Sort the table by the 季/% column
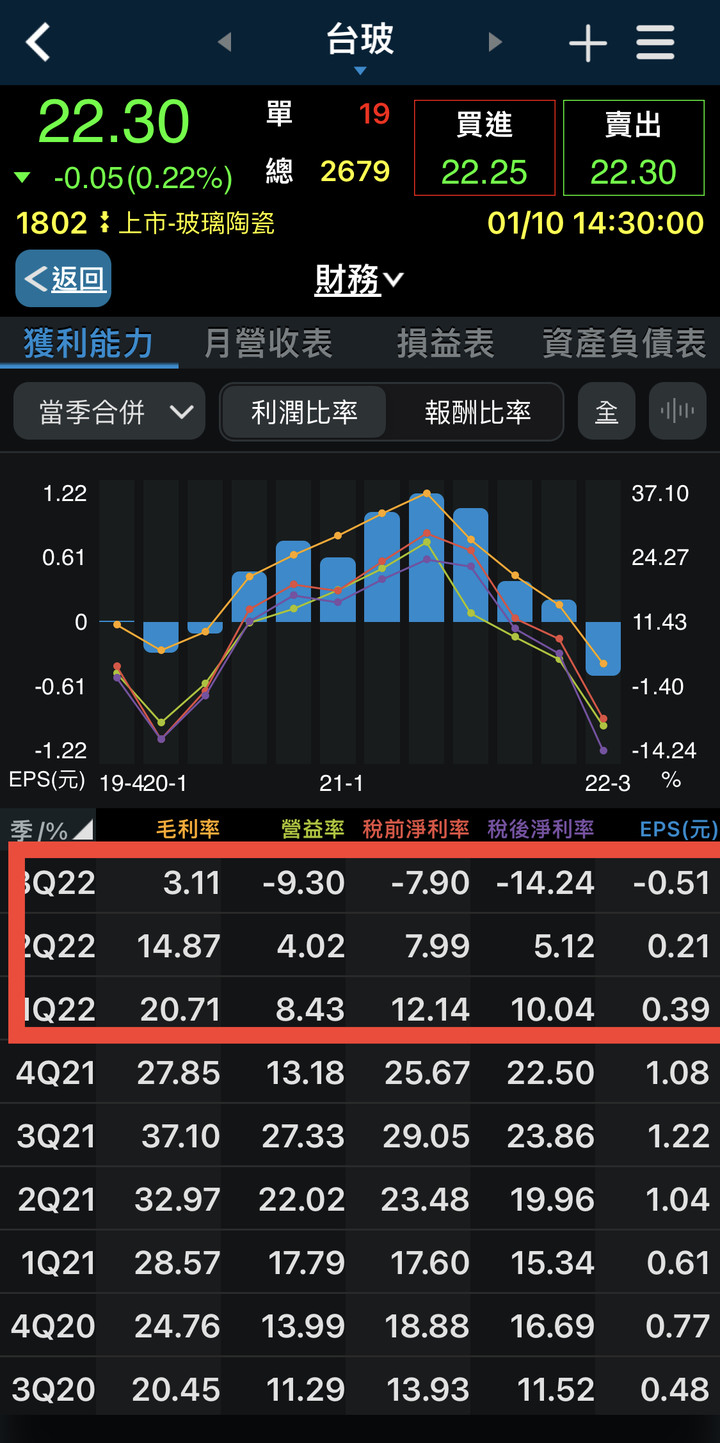 point(50,829)
